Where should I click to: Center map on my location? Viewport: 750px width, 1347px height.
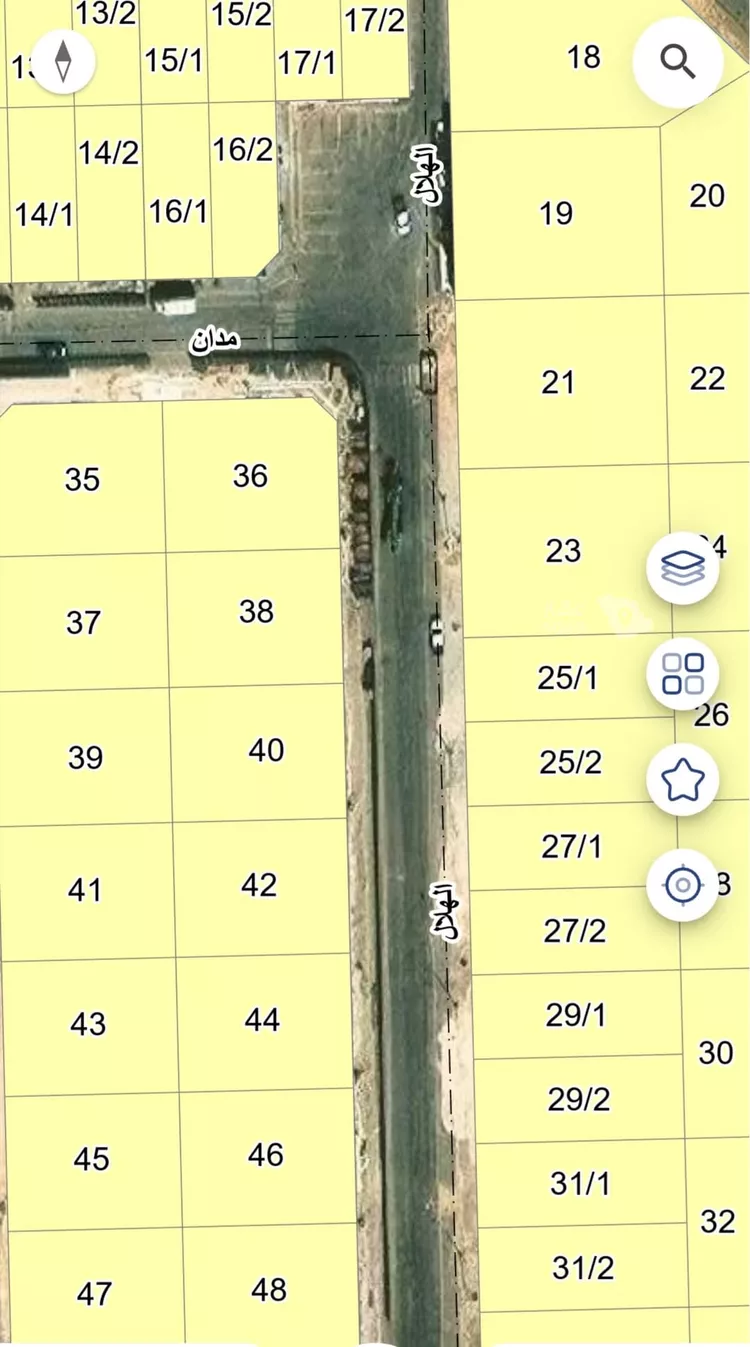click(683, 885)
